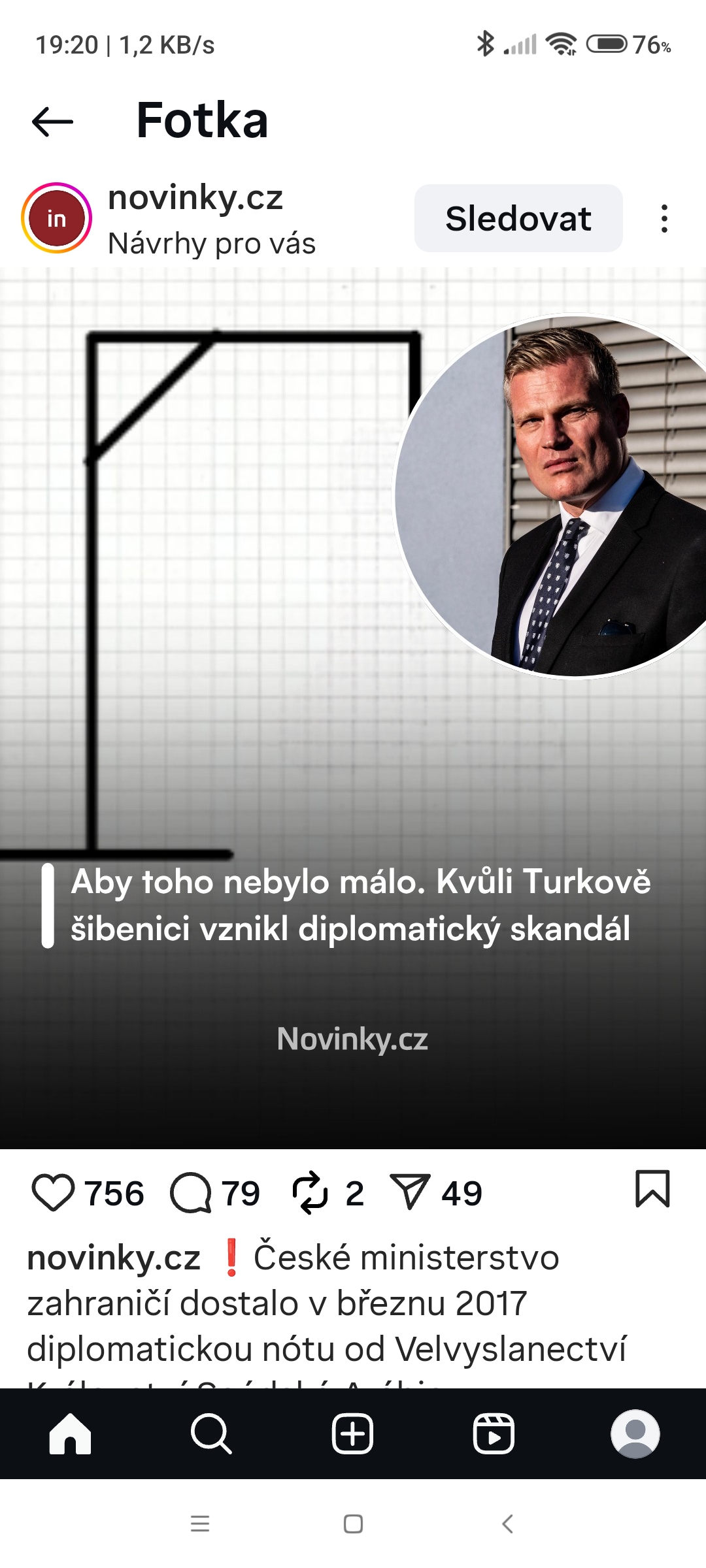Tap the system back button
Image resolution: width=706 pixels, height=1568 pixels.
point(507,1524)
